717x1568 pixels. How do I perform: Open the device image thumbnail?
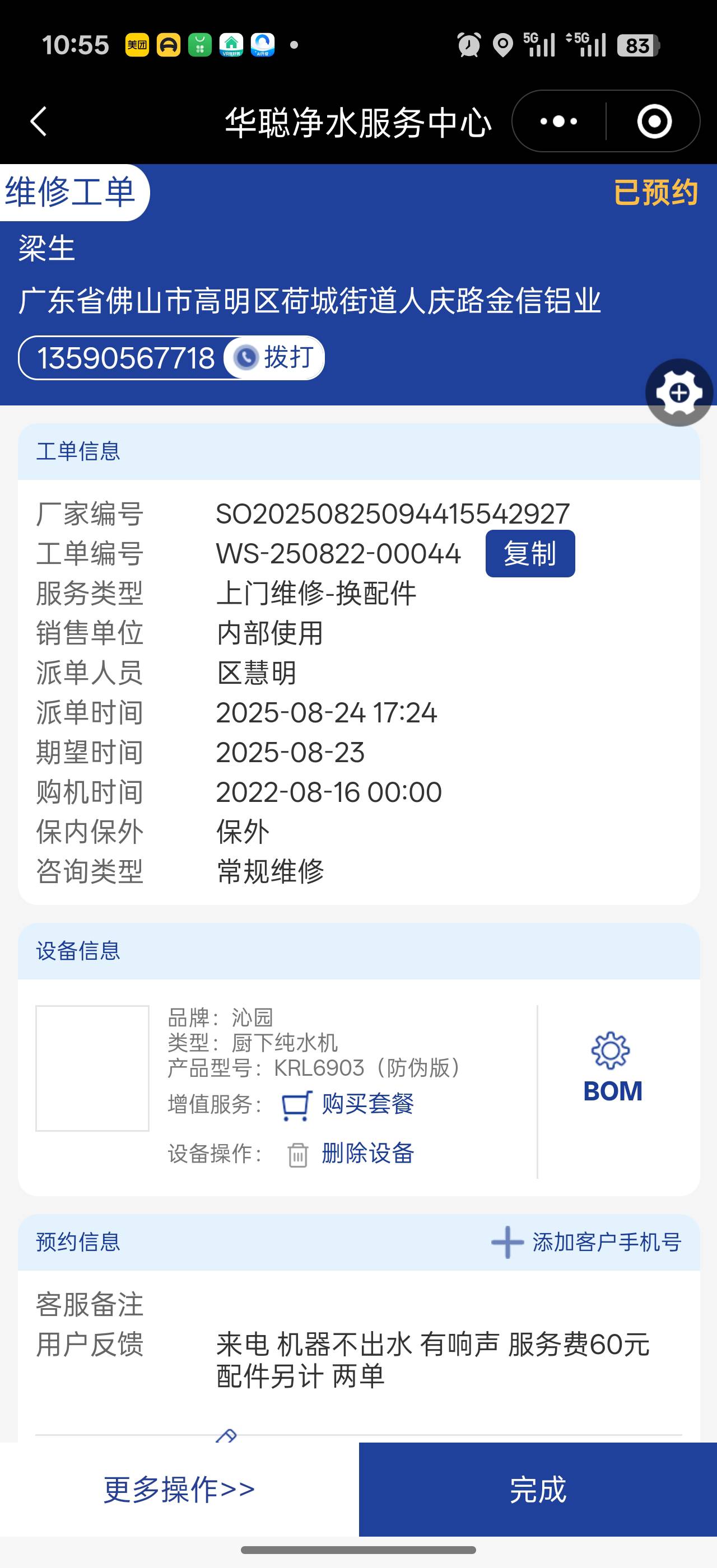click(x=92, y=1068)
